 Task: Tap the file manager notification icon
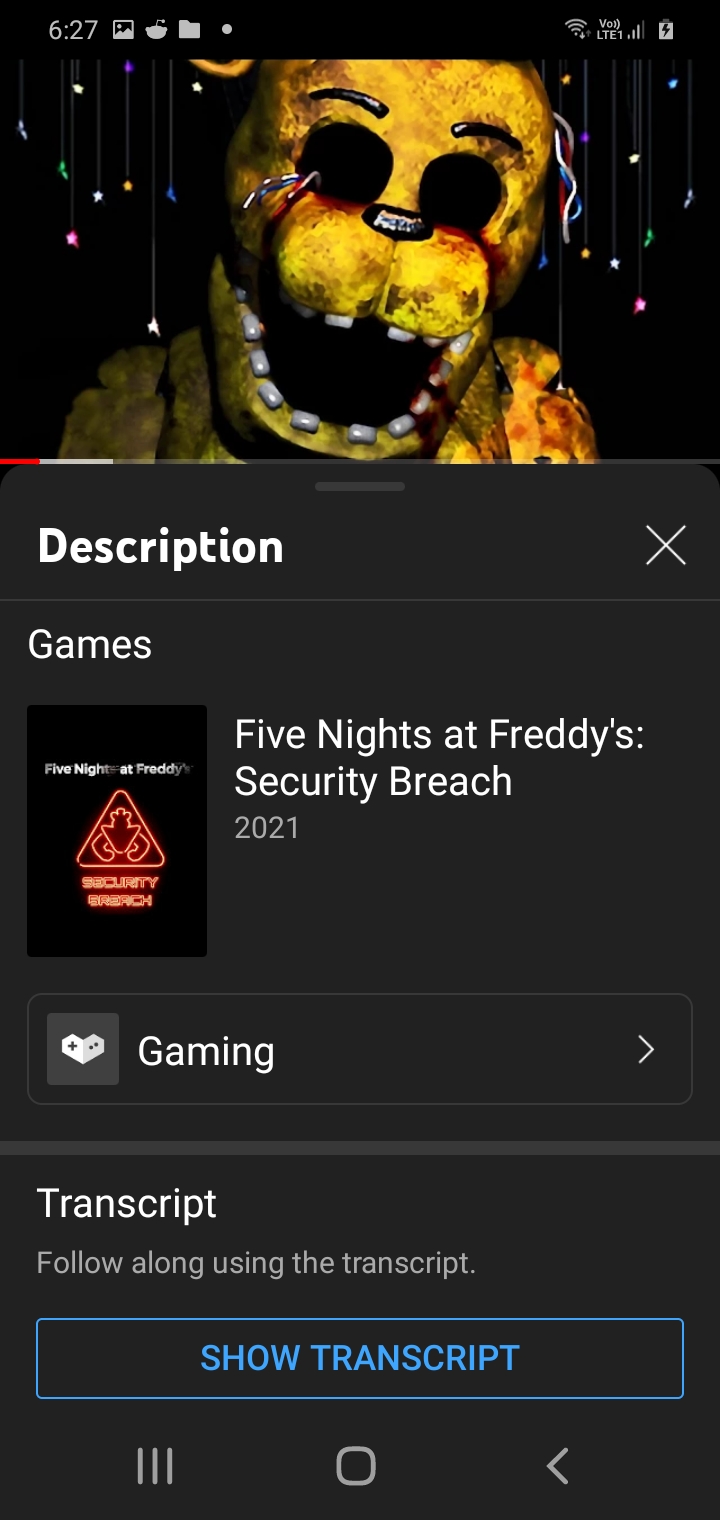[x=191, y=29]
